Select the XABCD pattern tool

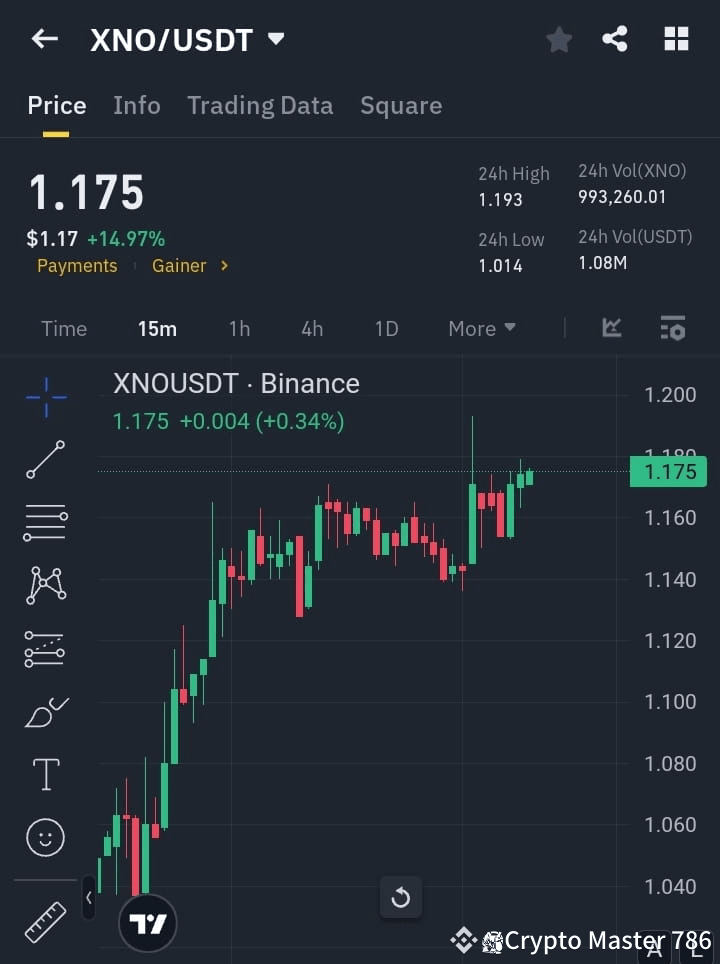coord(45,586)
